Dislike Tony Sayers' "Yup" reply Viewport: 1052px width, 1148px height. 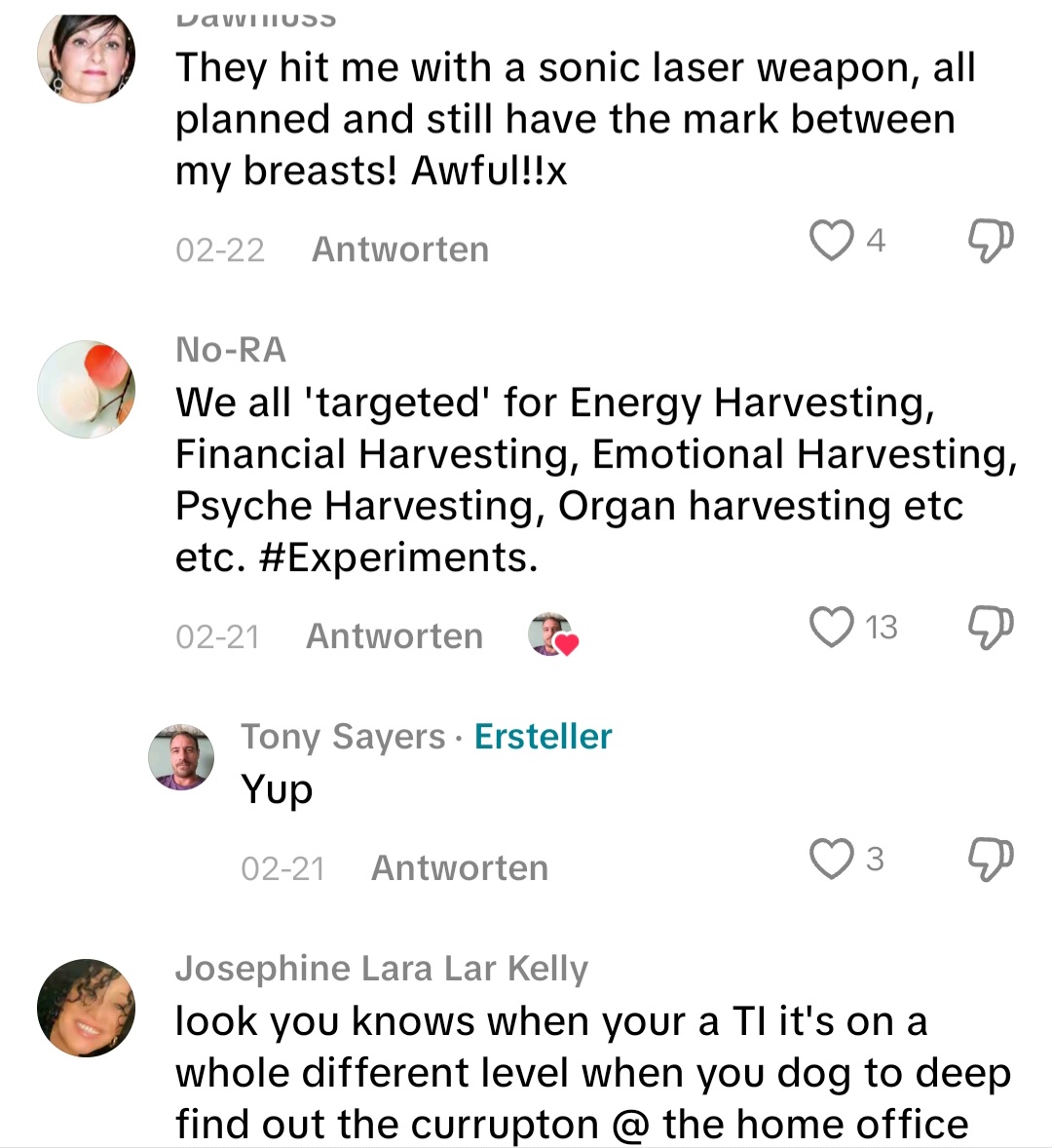(x=990, y=859)
